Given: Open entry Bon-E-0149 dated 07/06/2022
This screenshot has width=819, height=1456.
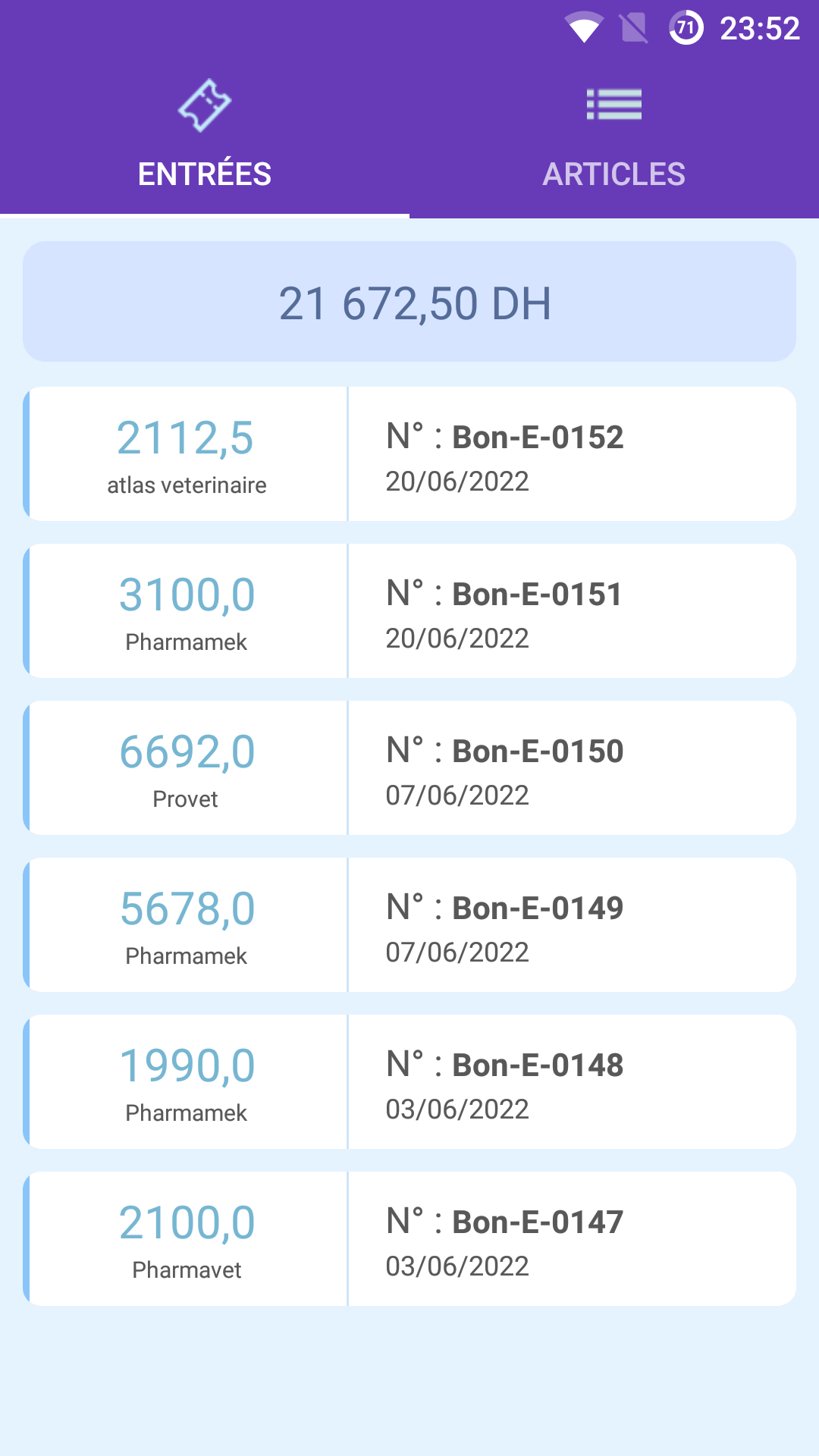Looking at the screenshot, I should tap(409, 924).
